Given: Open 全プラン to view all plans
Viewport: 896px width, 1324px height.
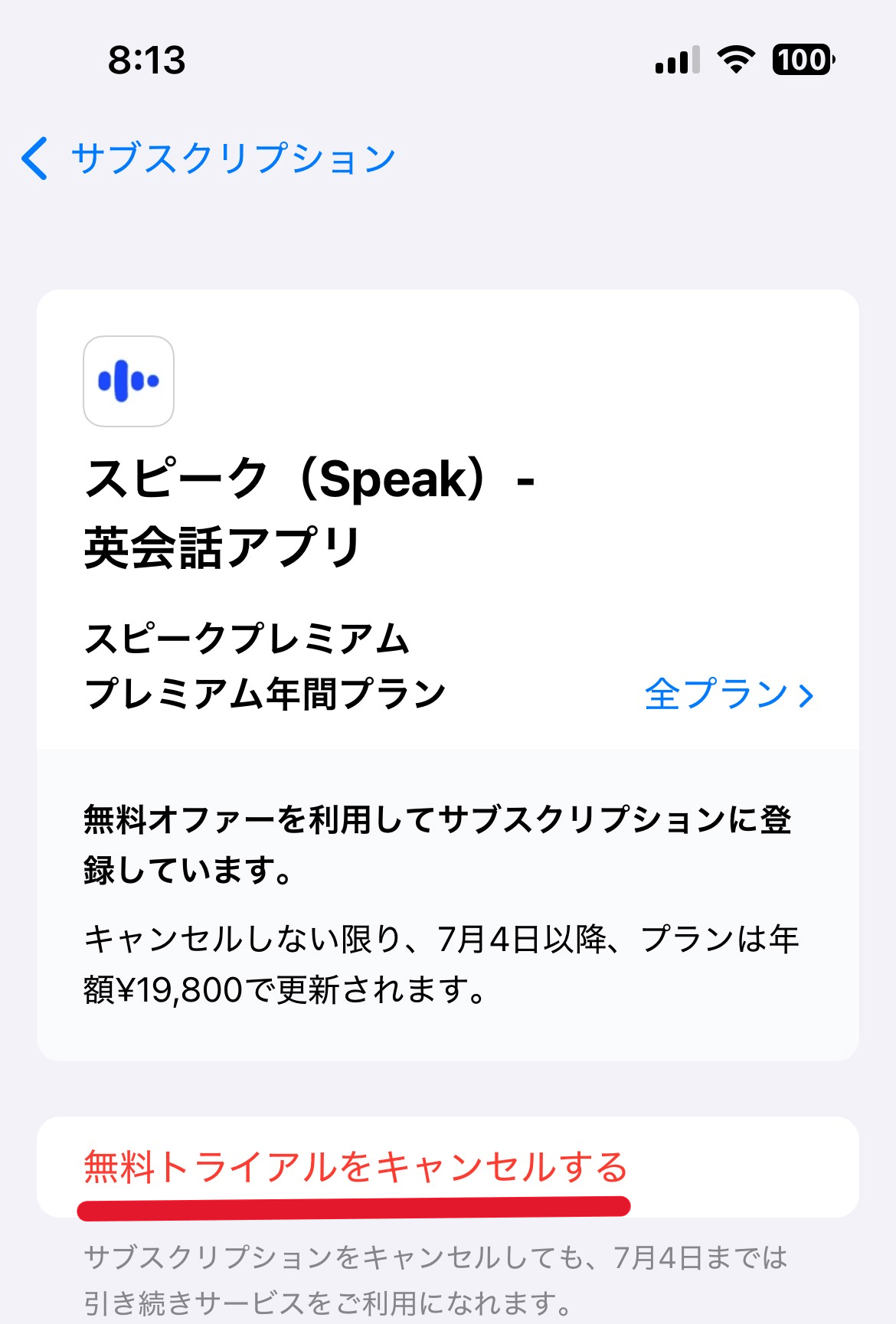Looking at the screenshot, I should click(728, 695).
